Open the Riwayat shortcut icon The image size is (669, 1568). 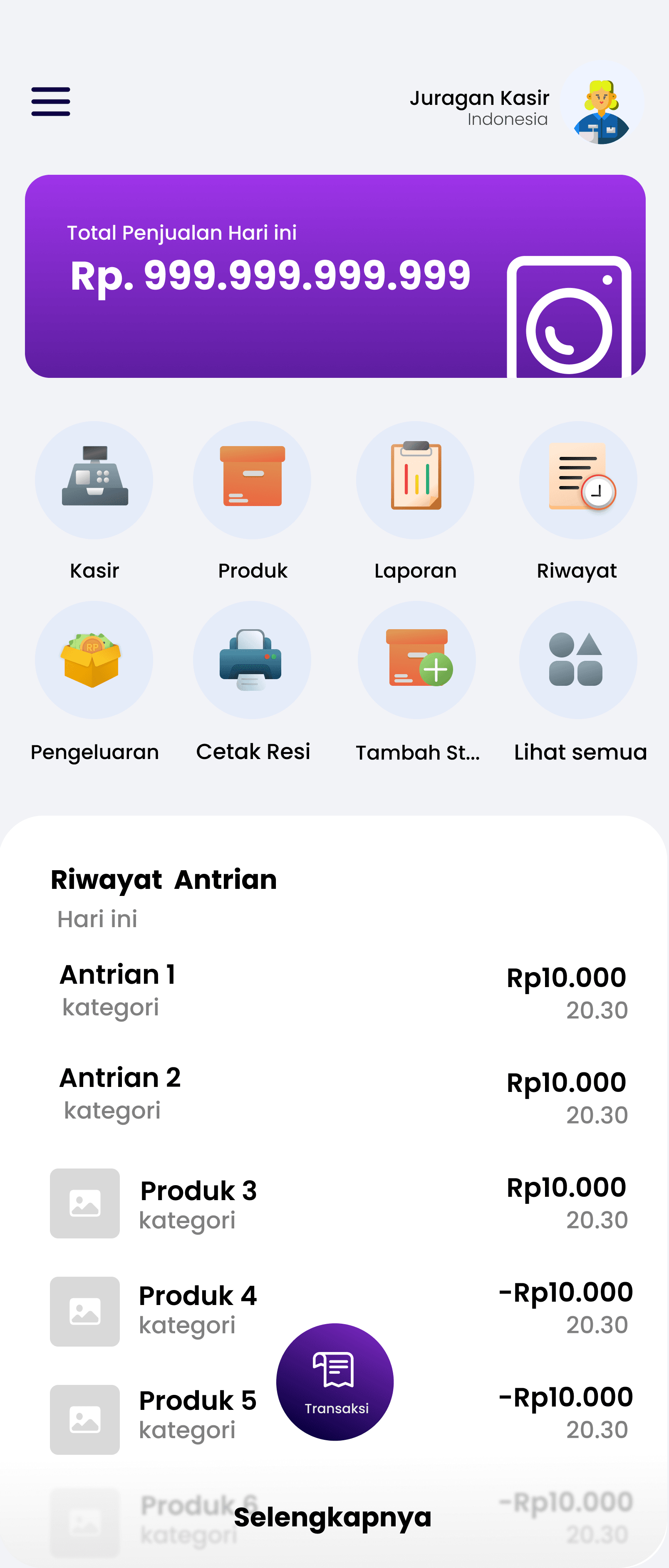coord(578,480)
